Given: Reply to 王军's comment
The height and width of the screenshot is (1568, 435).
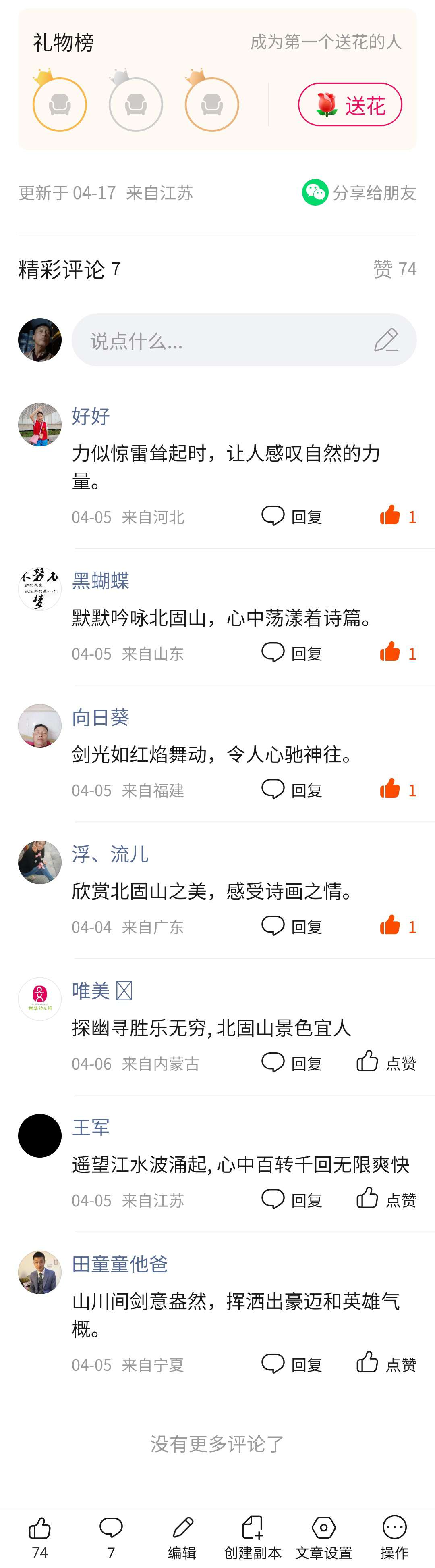Looking at the screenshot, I should point(292,1199).
